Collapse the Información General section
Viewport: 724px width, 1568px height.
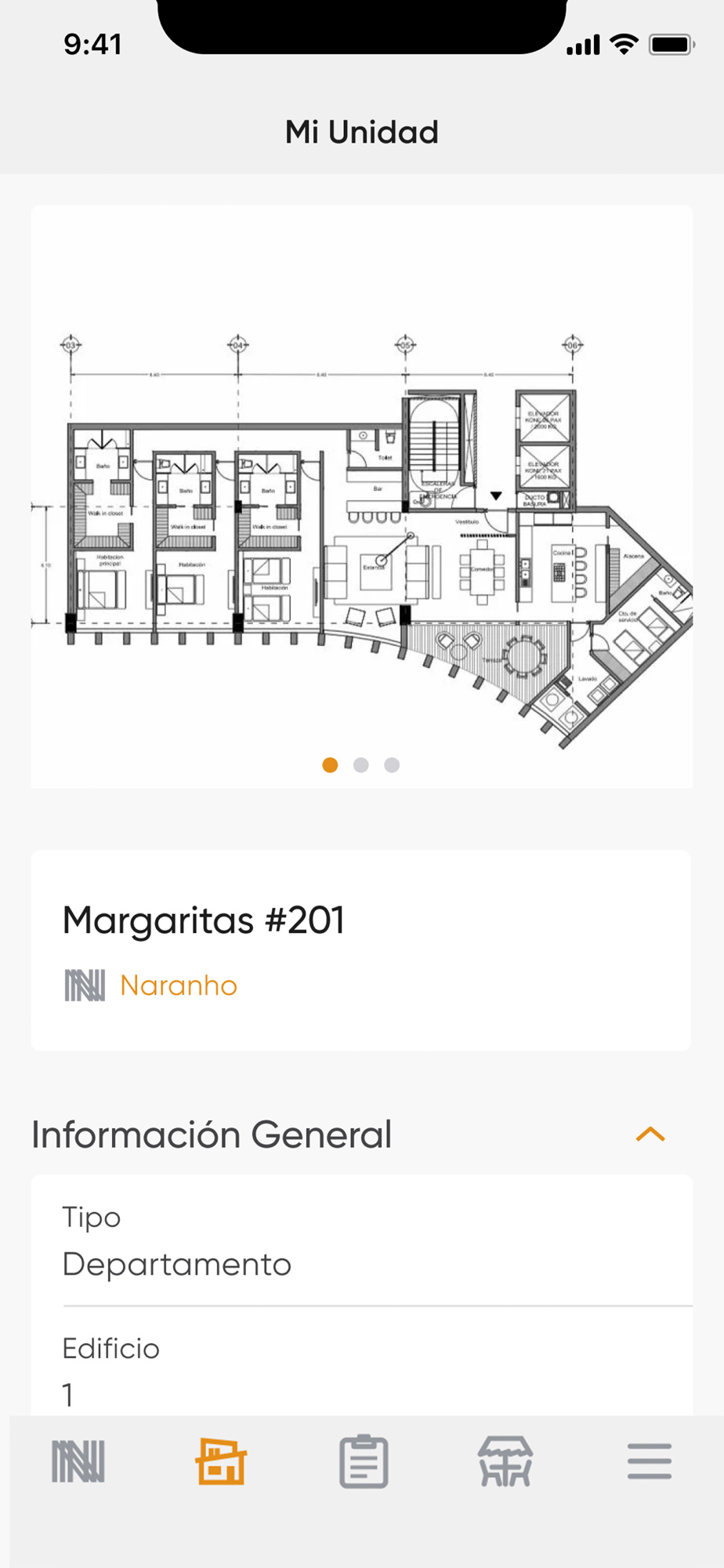point(650,1134)
